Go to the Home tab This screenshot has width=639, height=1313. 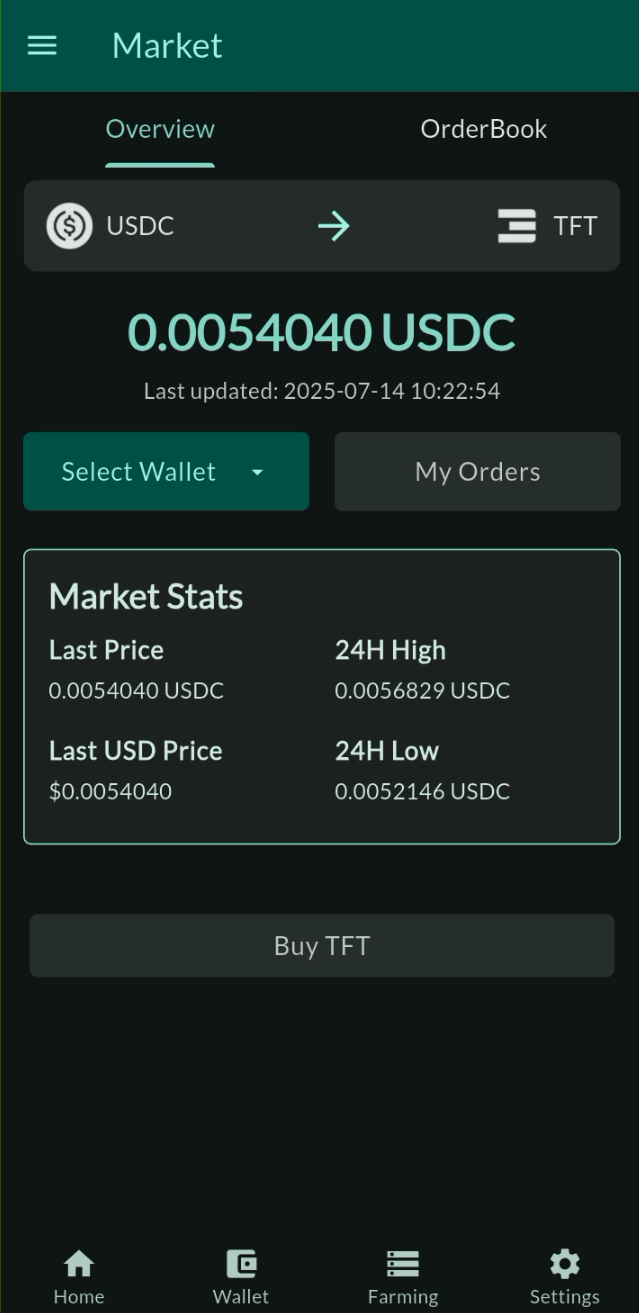click(79, 1277)
